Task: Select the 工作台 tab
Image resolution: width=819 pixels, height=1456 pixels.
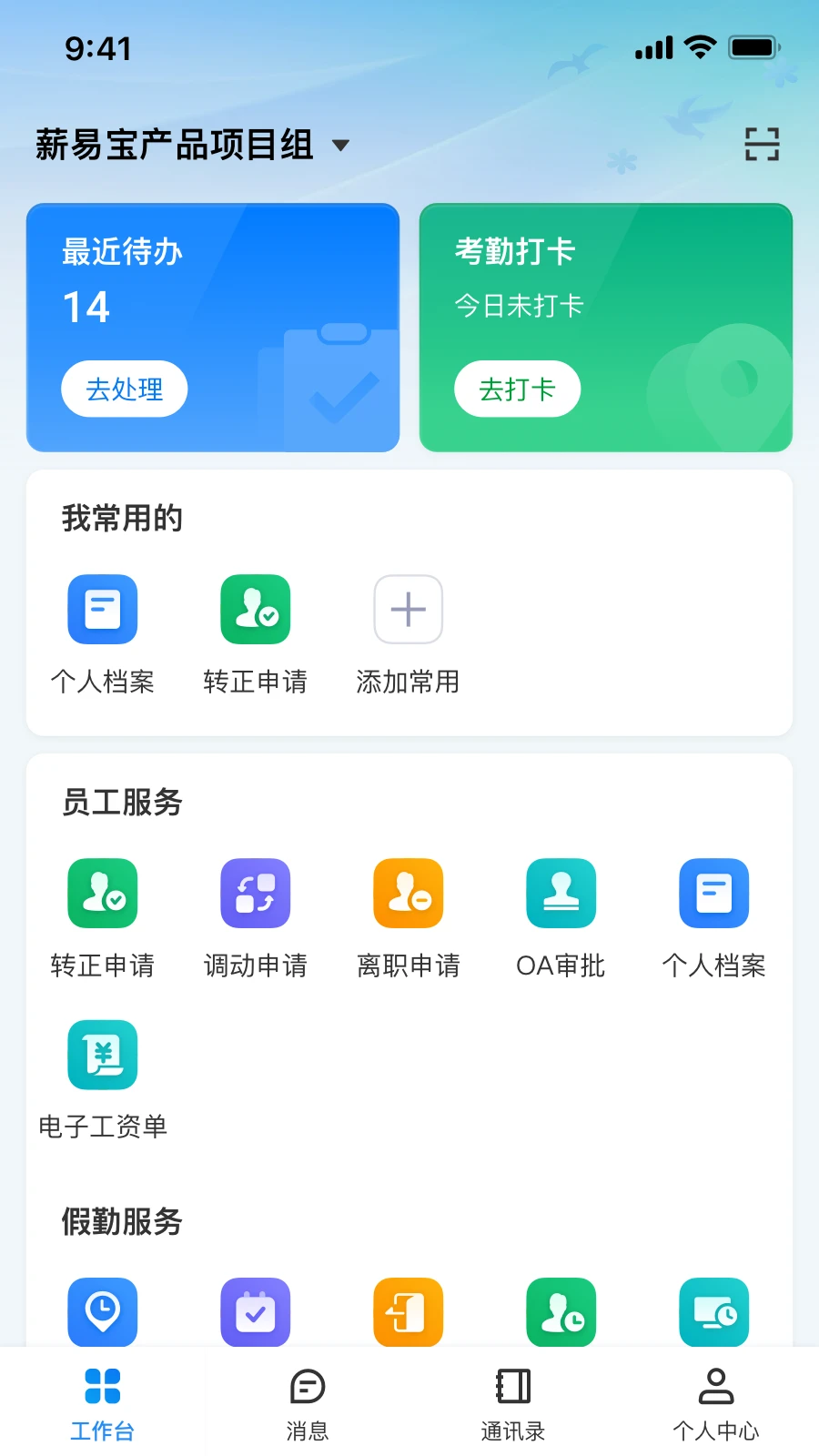Action: (x=103, y=1403)
